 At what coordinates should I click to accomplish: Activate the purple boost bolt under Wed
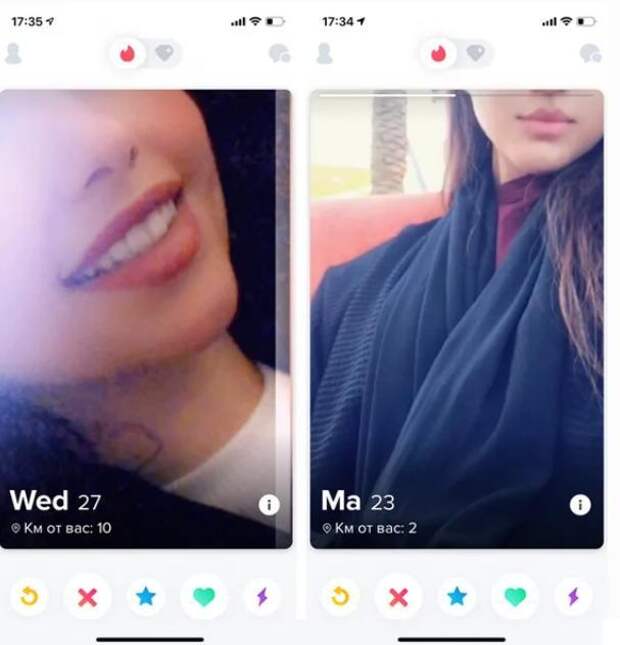click(262, 597)
